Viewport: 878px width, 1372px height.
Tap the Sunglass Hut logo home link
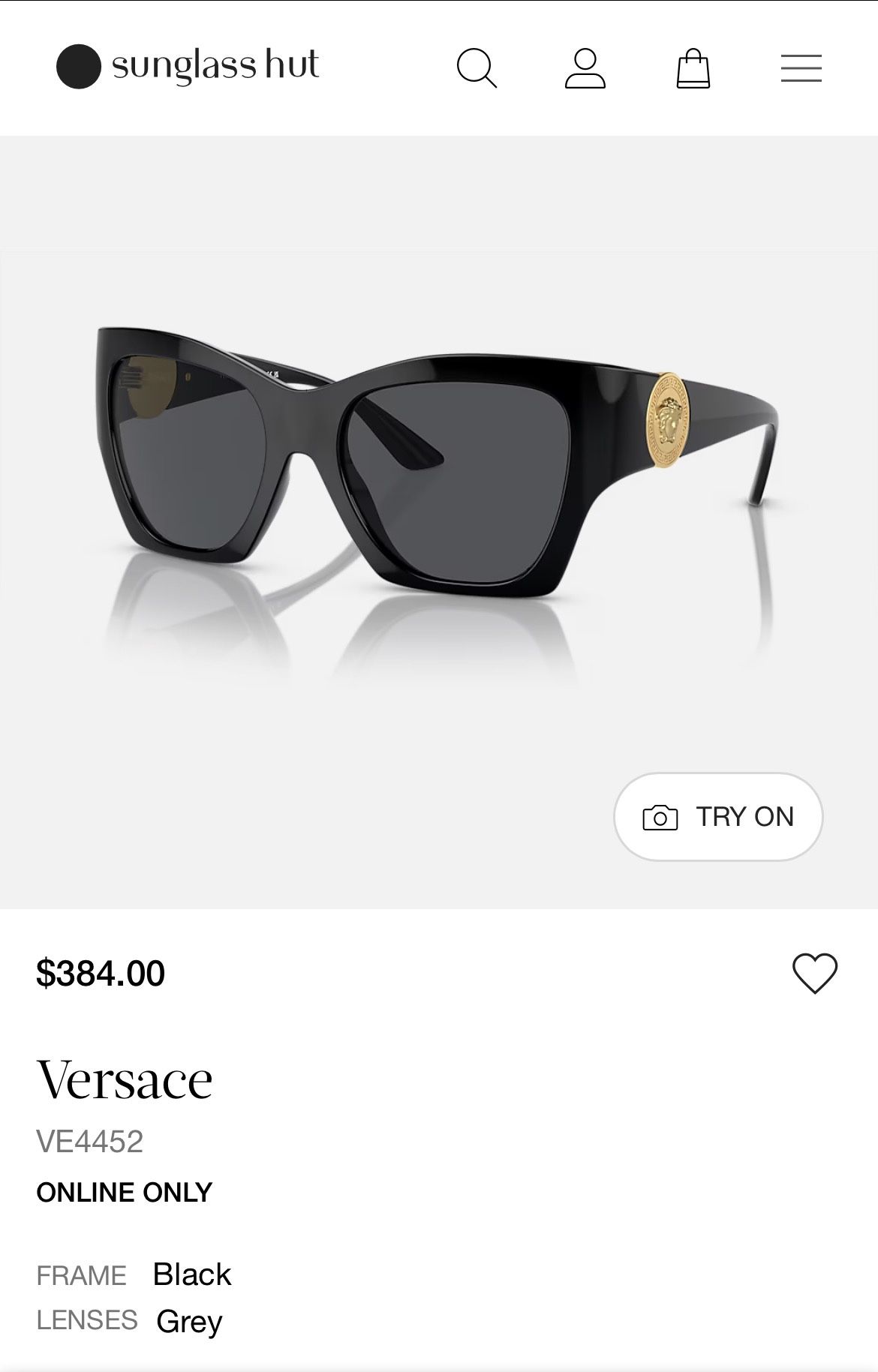tap(188, 66)
